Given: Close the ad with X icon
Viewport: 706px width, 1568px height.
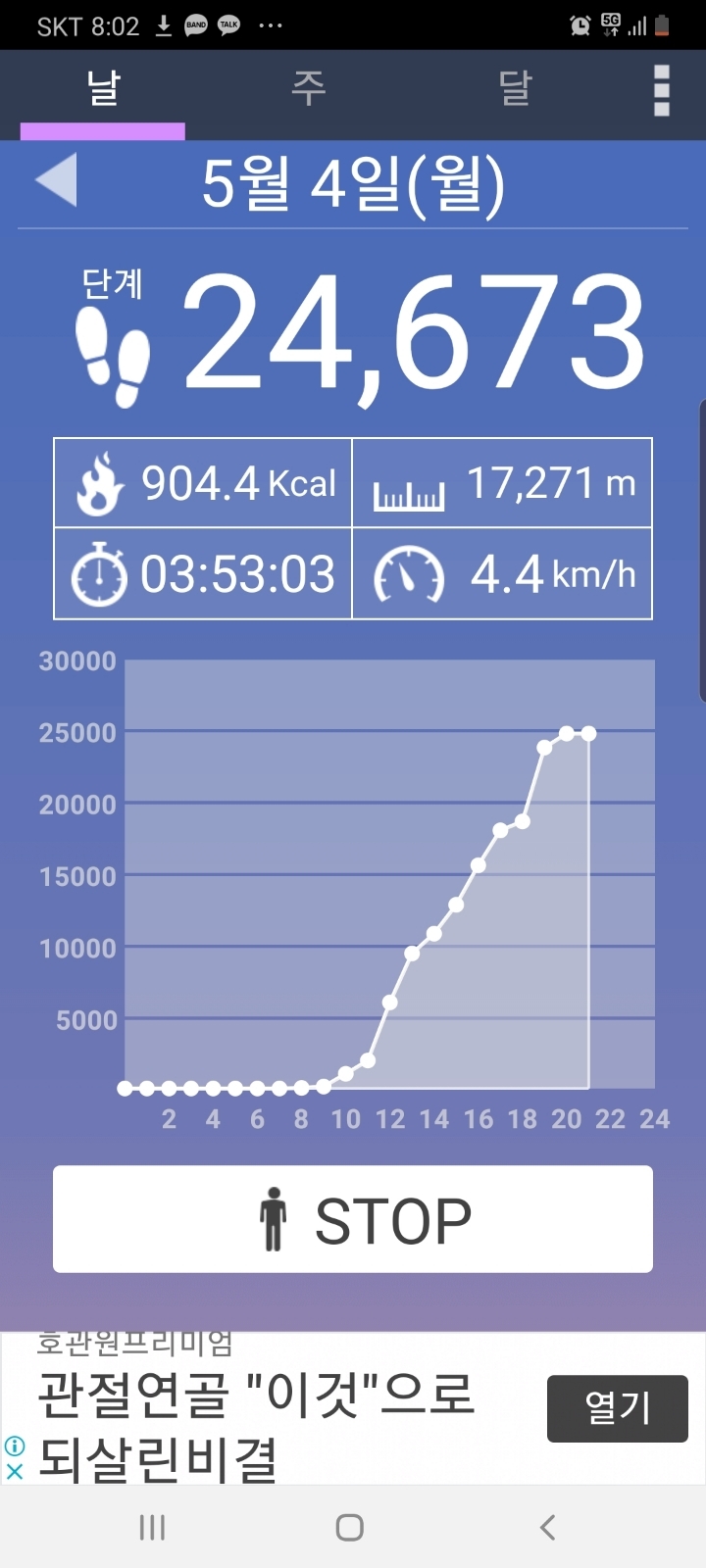Looking at the screenshot, I should pyautogui.click(x=15, y=1471).
